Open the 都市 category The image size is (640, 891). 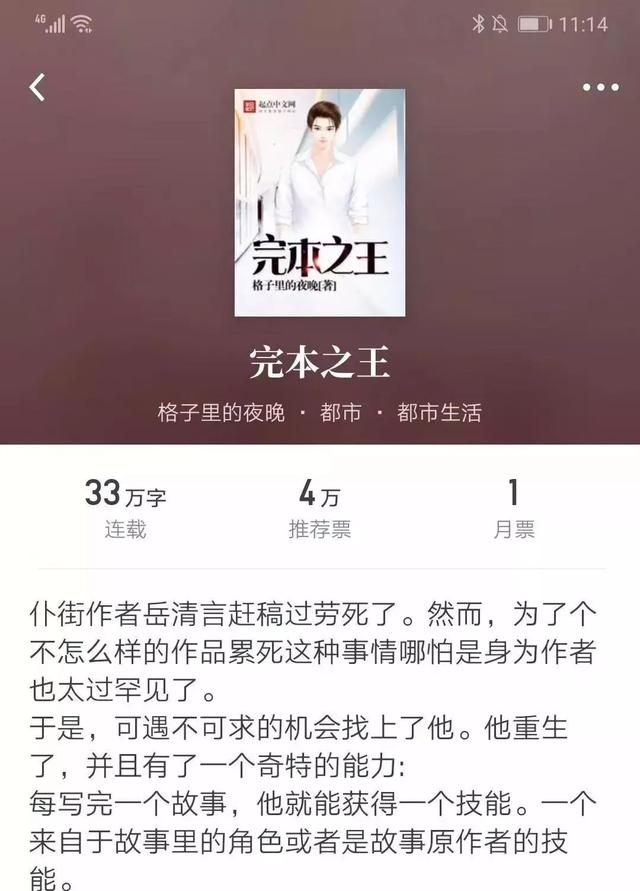tap(340, 412)
